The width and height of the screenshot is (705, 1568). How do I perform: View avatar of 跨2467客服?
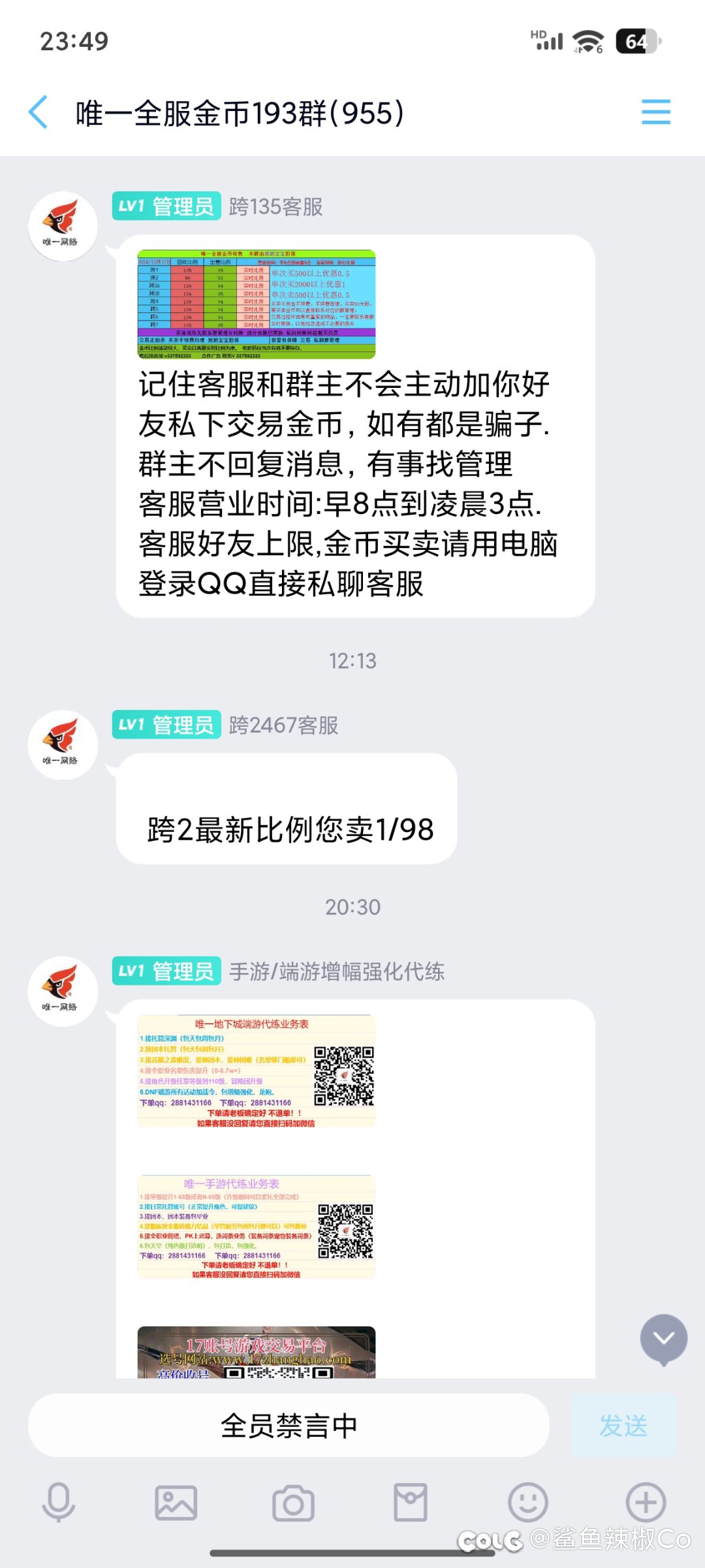pos(63,744)
